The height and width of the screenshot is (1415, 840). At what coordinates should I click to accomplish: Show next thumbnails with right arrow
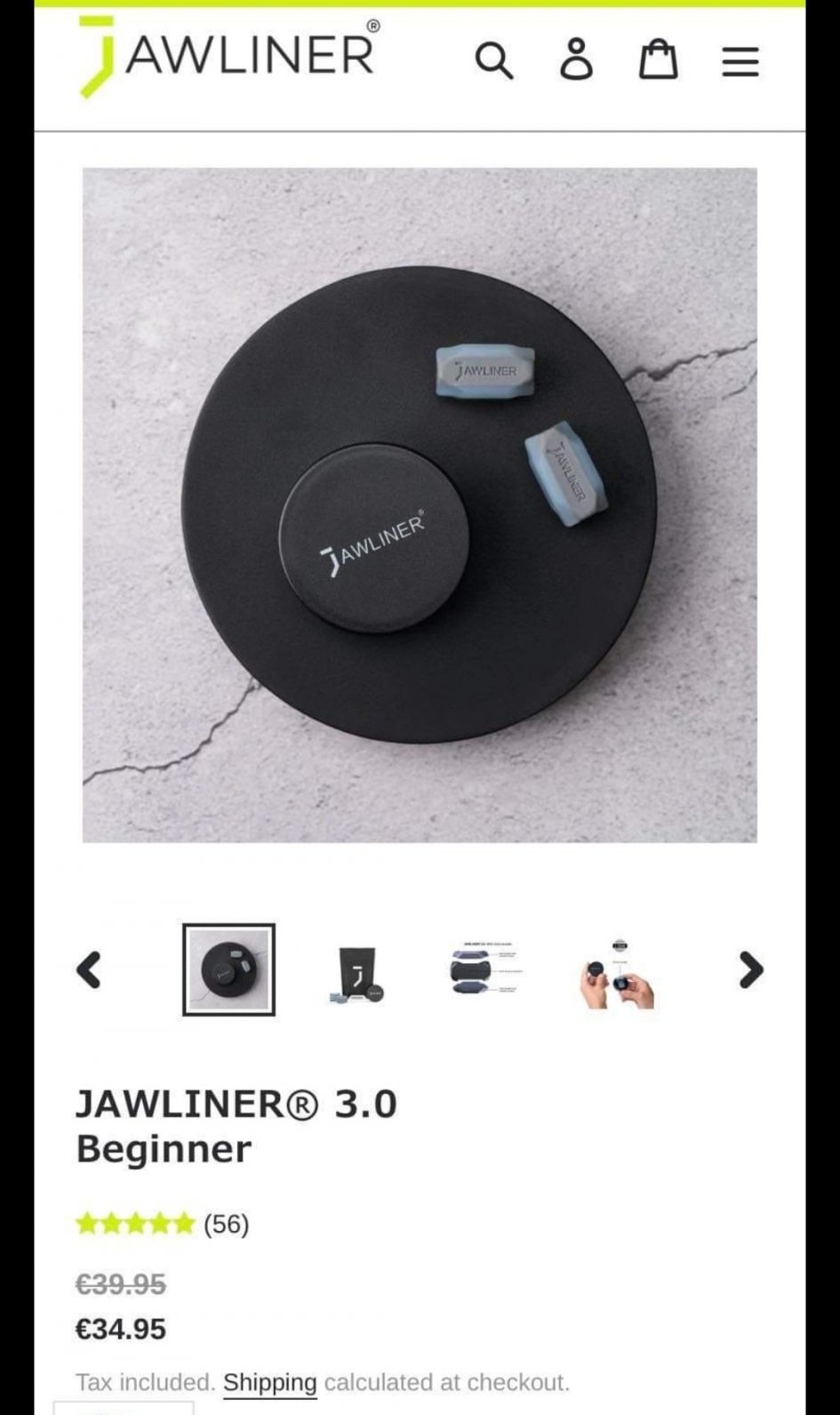point(751,969)
